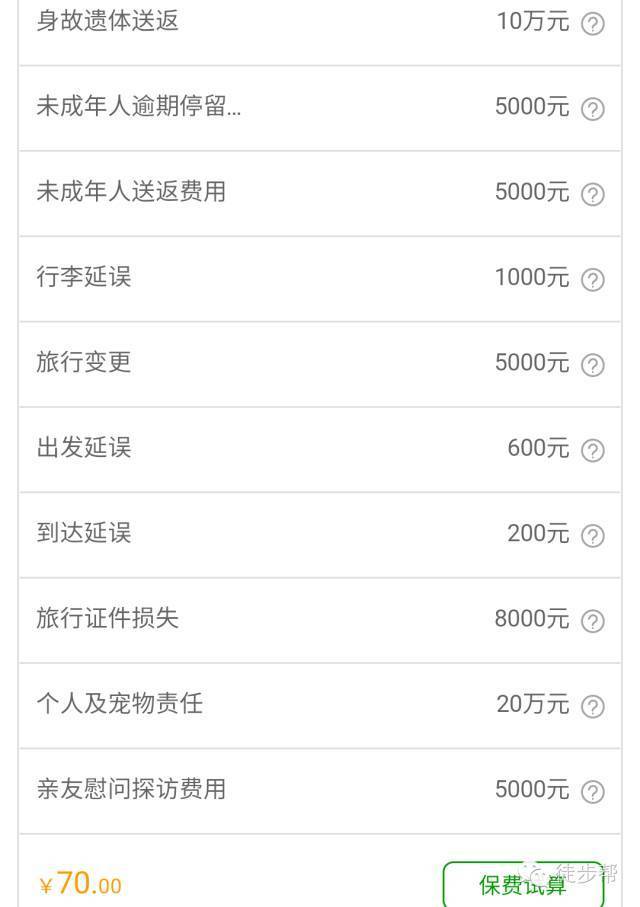Open explanation for 个人及宠物责任

593,706
